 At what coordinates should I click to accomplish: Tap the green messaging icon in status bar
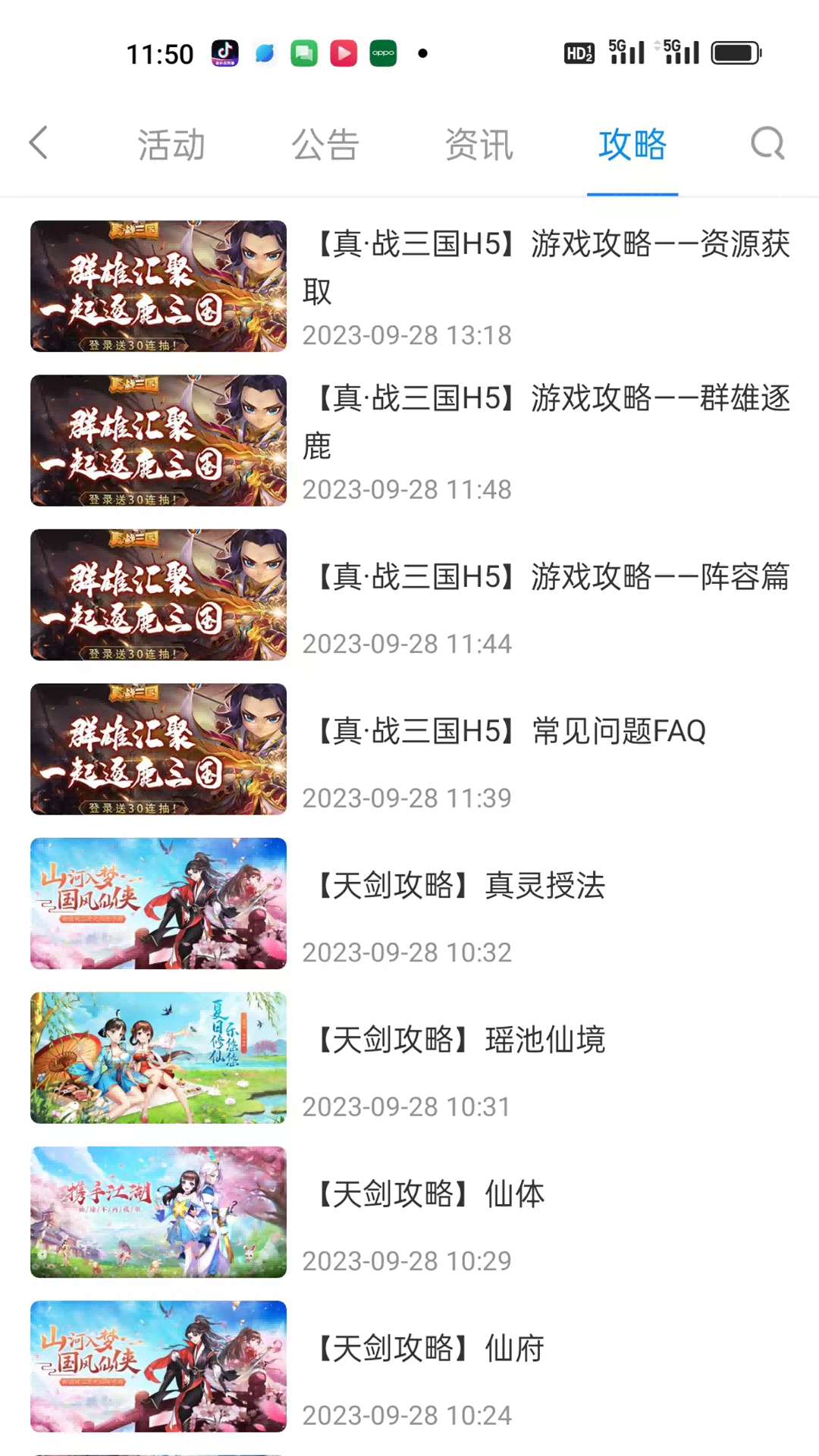coord(303,53)
